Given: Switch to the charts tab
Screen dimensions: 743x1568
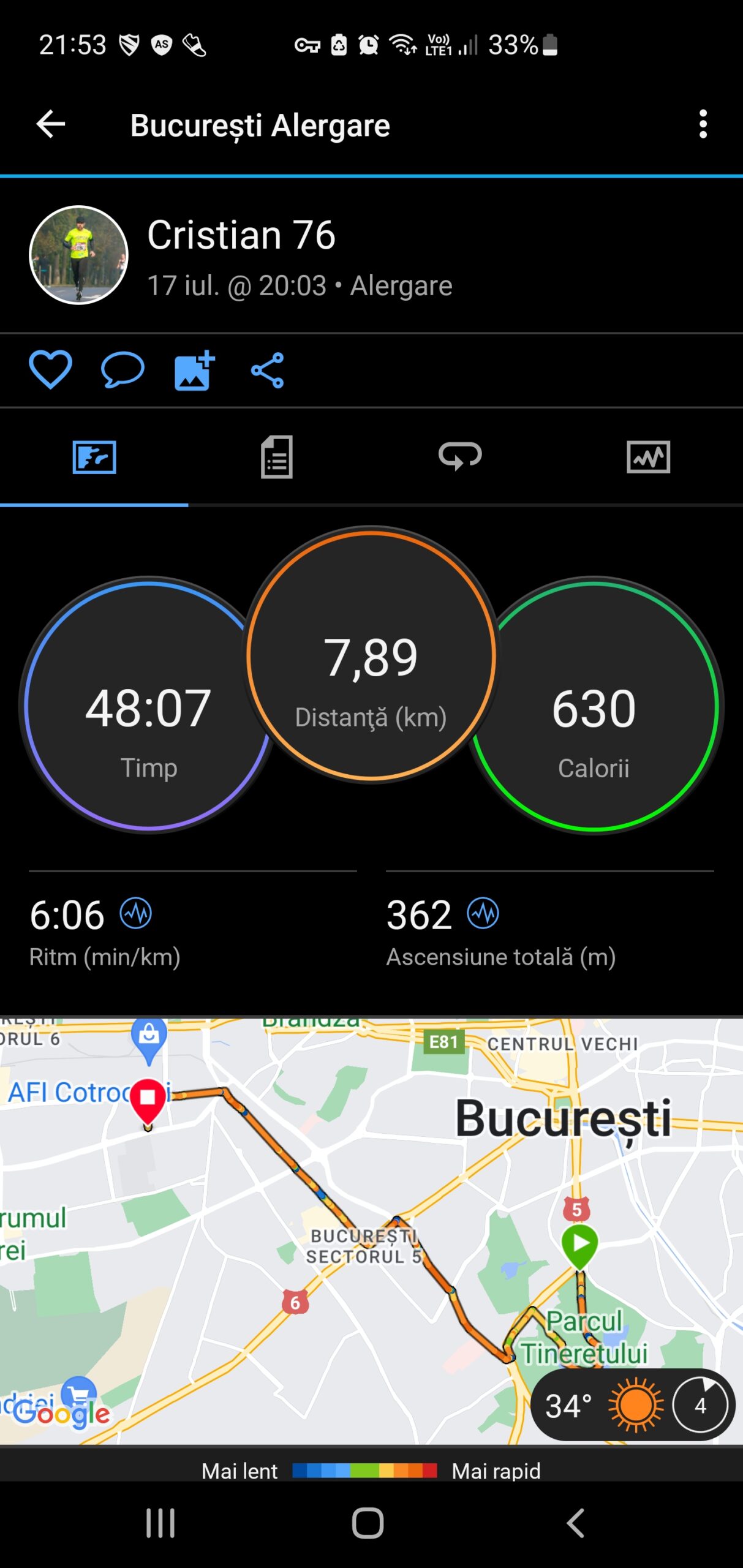Looking at the screenshot, I should [648, 457].
